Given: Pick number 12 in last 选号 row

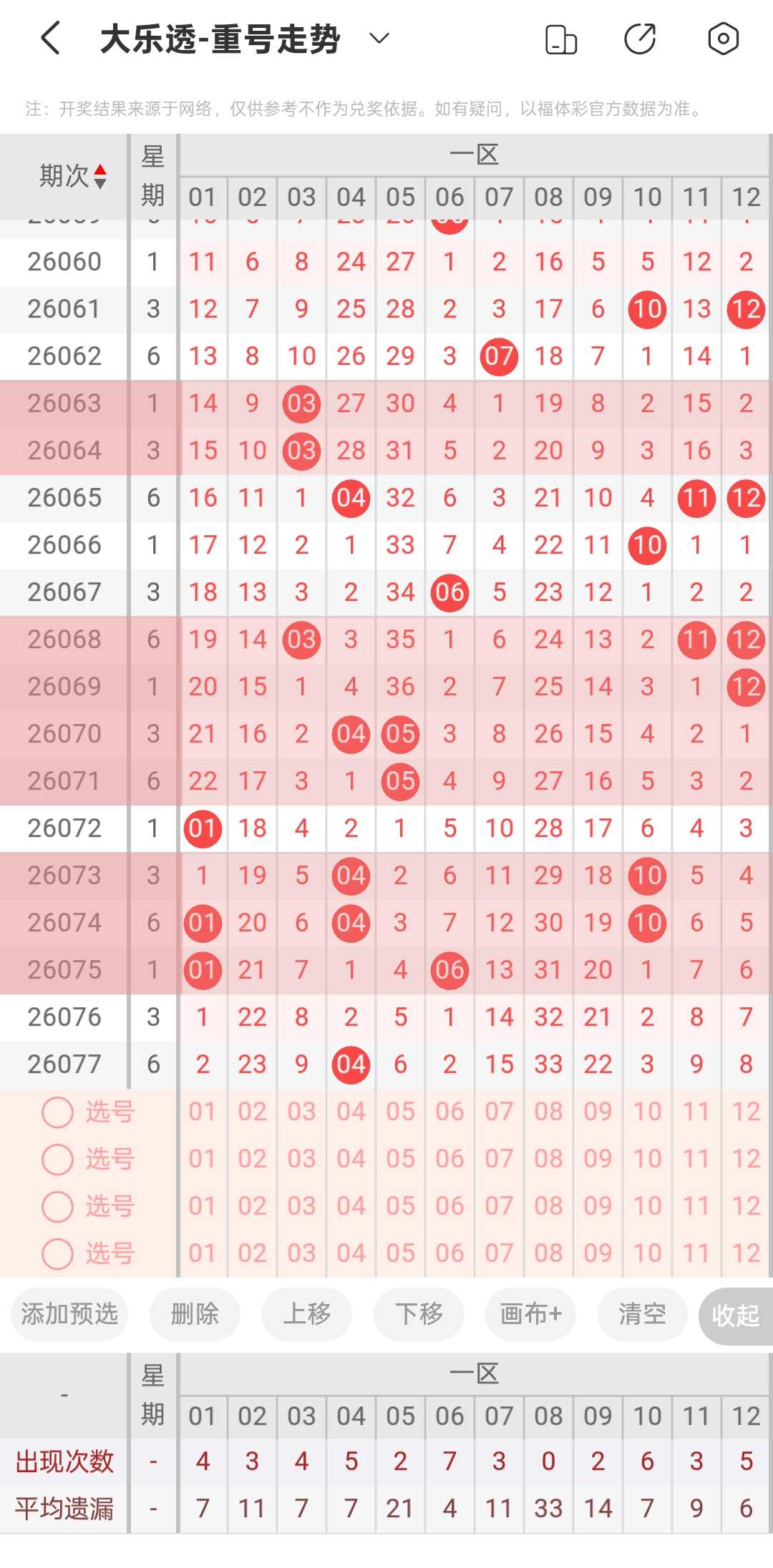Looking at the screenshot, I should (x=746, y=1253).
